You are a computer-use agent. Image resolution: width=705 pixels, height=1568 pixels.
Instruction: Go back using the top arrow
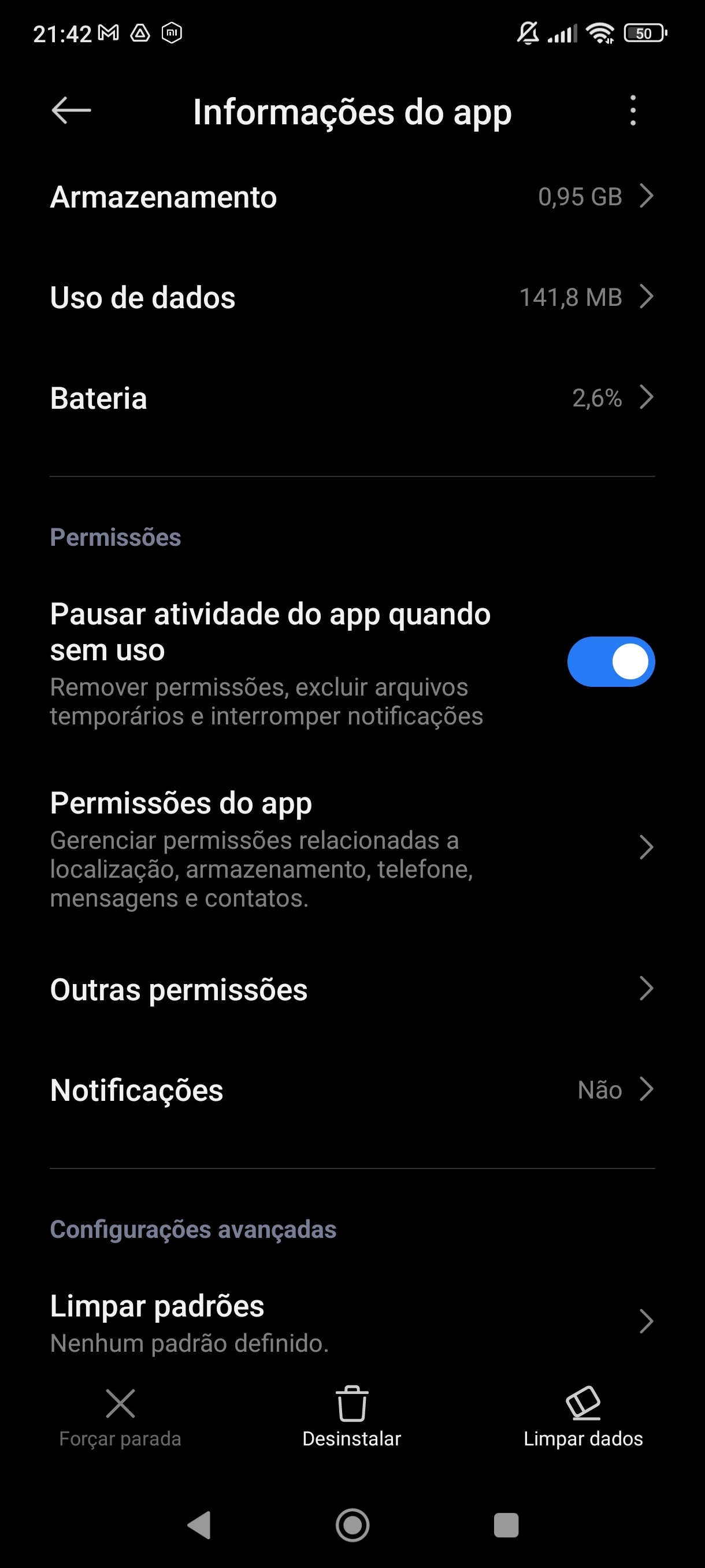click(71, 111)
